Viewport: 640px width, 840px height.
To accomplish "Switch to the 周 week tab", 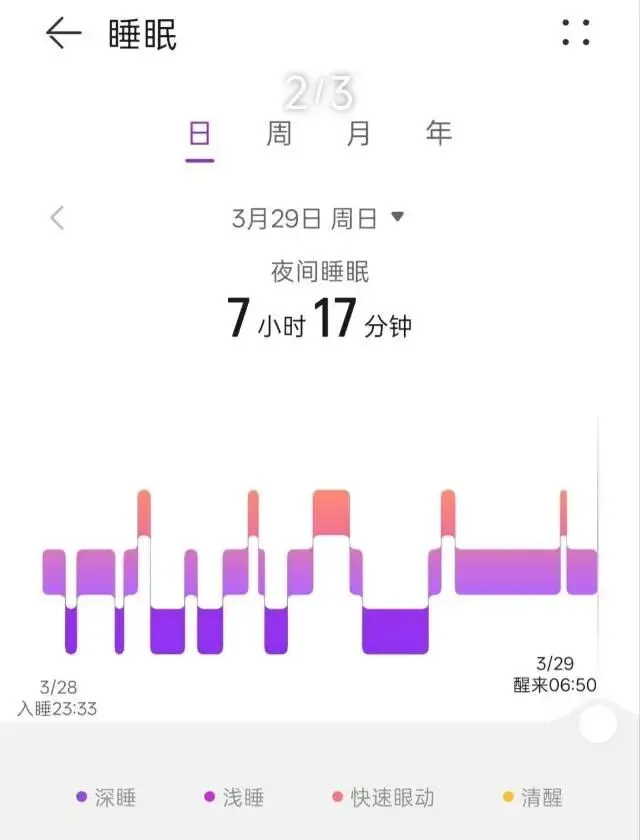I will pos(279,133).
